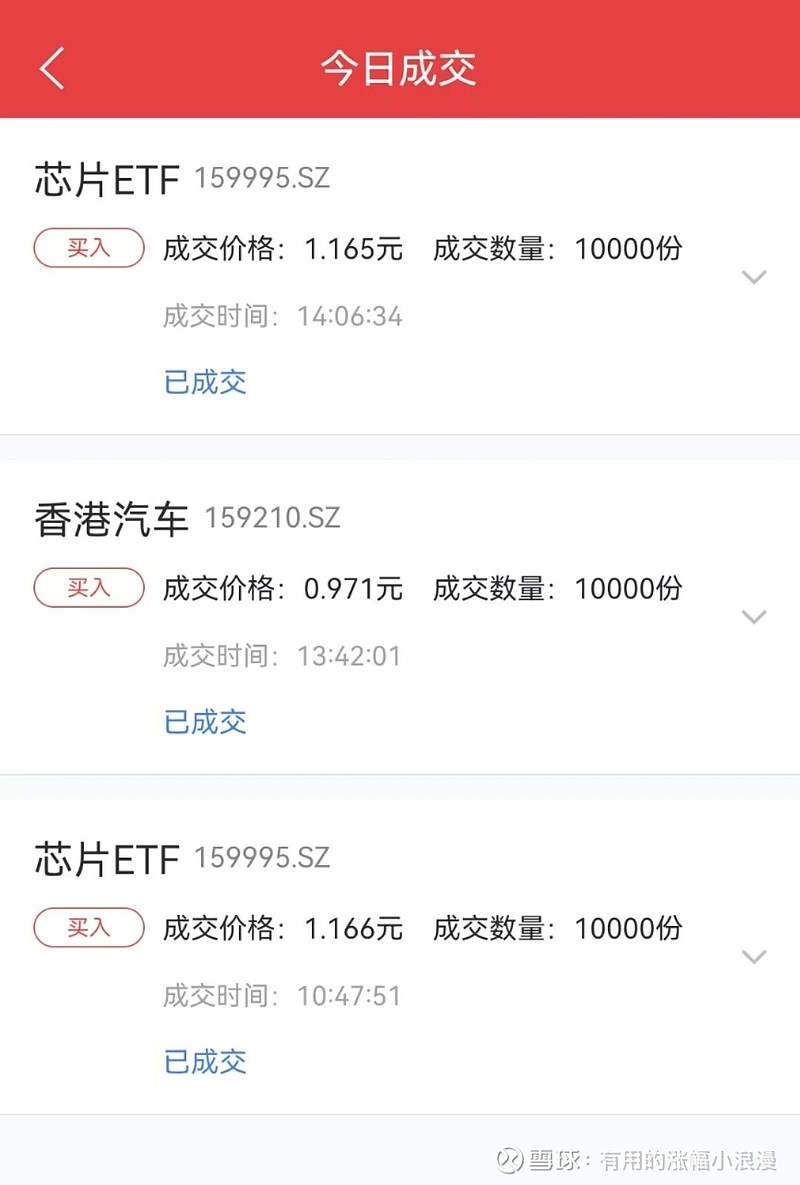This screenshot has width=800, height=1185.
Task: Expand details of the 香港汽车 order
Action: pos(754,617)
